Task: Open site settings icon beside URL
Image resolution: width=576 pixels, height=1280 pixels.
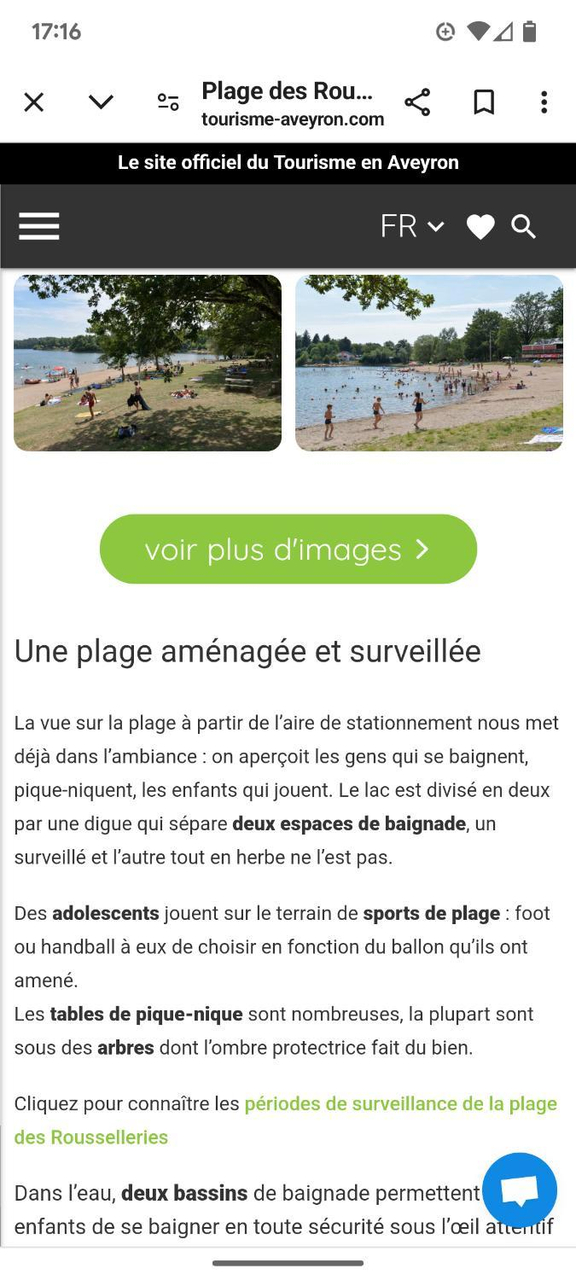Action: (168, 102)
